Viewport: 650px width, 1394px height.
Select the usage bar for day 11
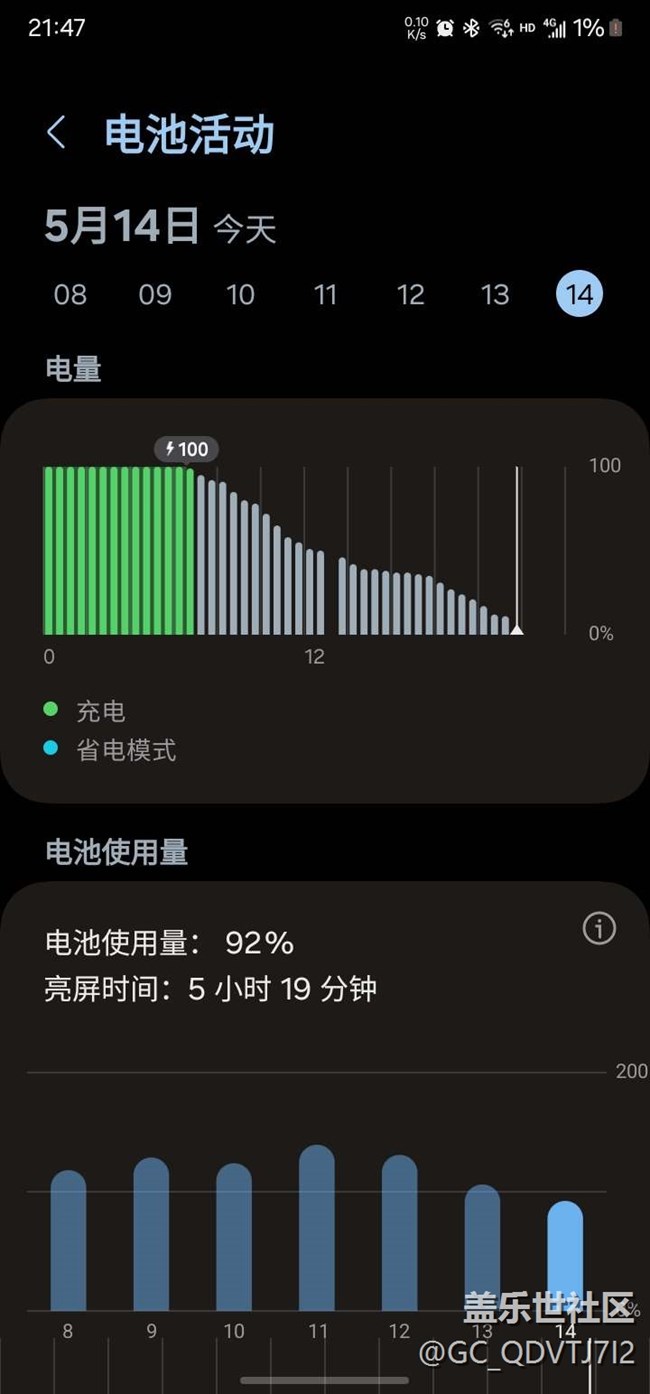point(317,1228)
